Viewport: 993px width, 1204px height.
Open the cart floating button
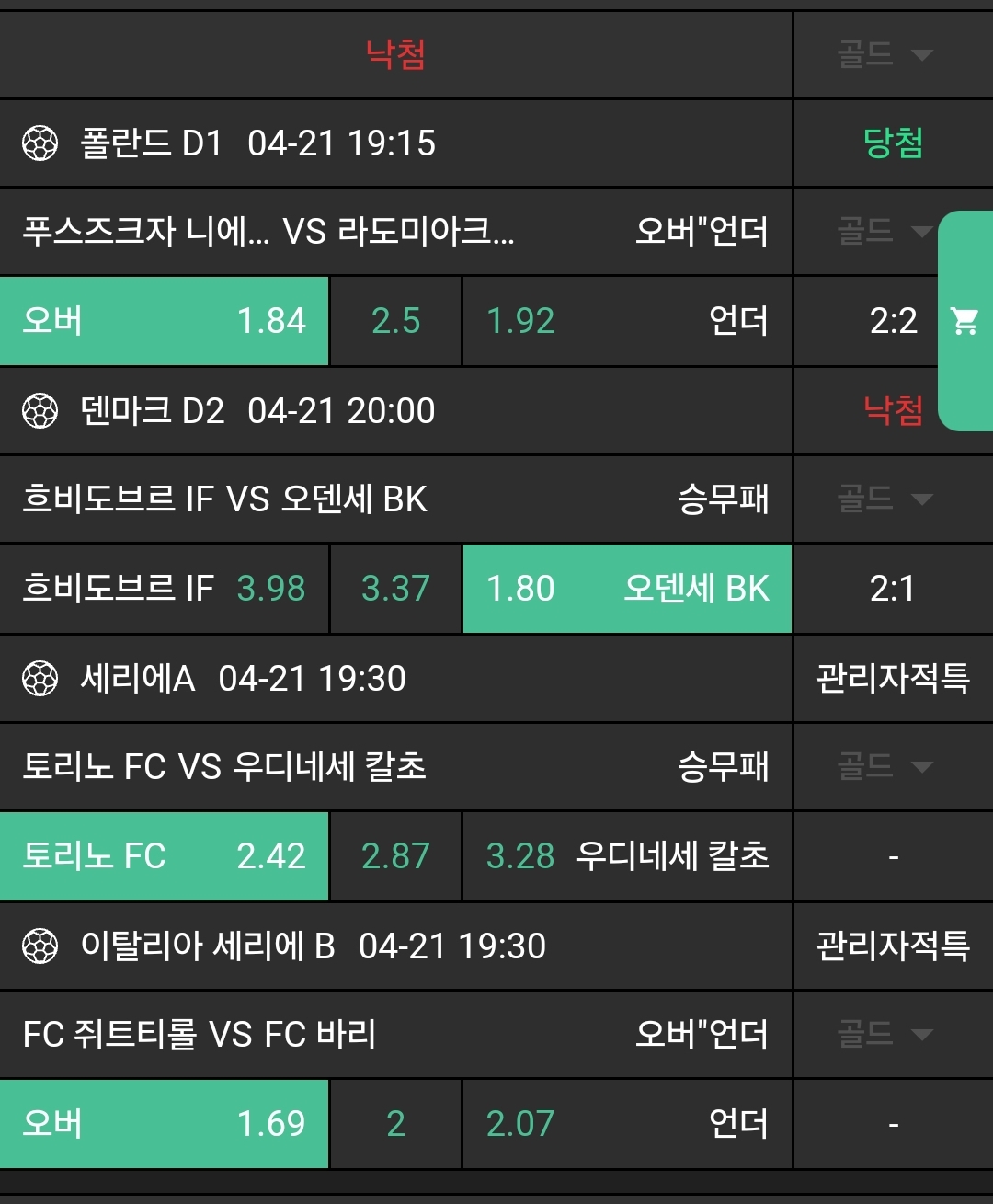pyautogui.click(x=964, y=321)
